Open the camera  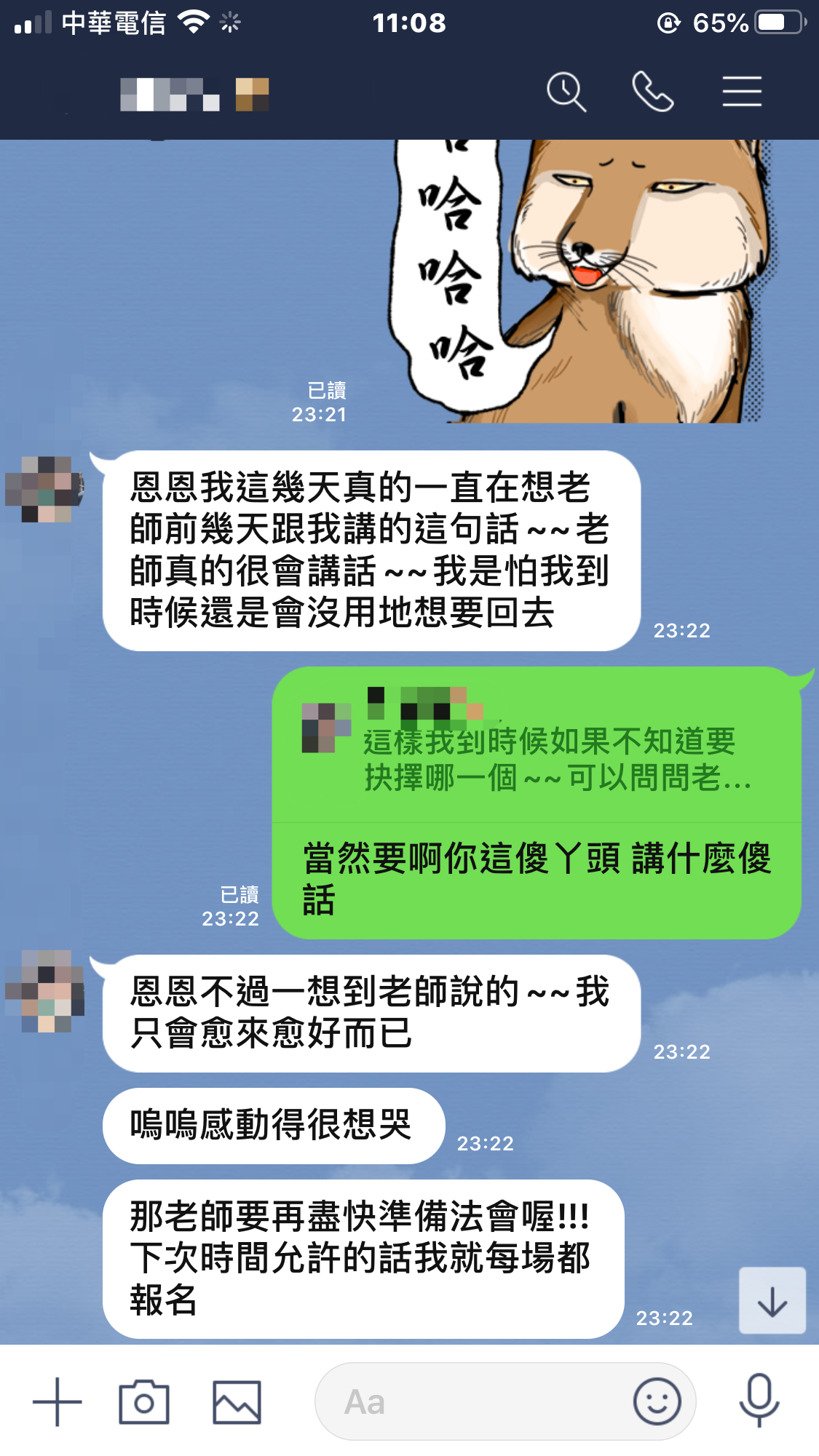tap(143, 1401)
